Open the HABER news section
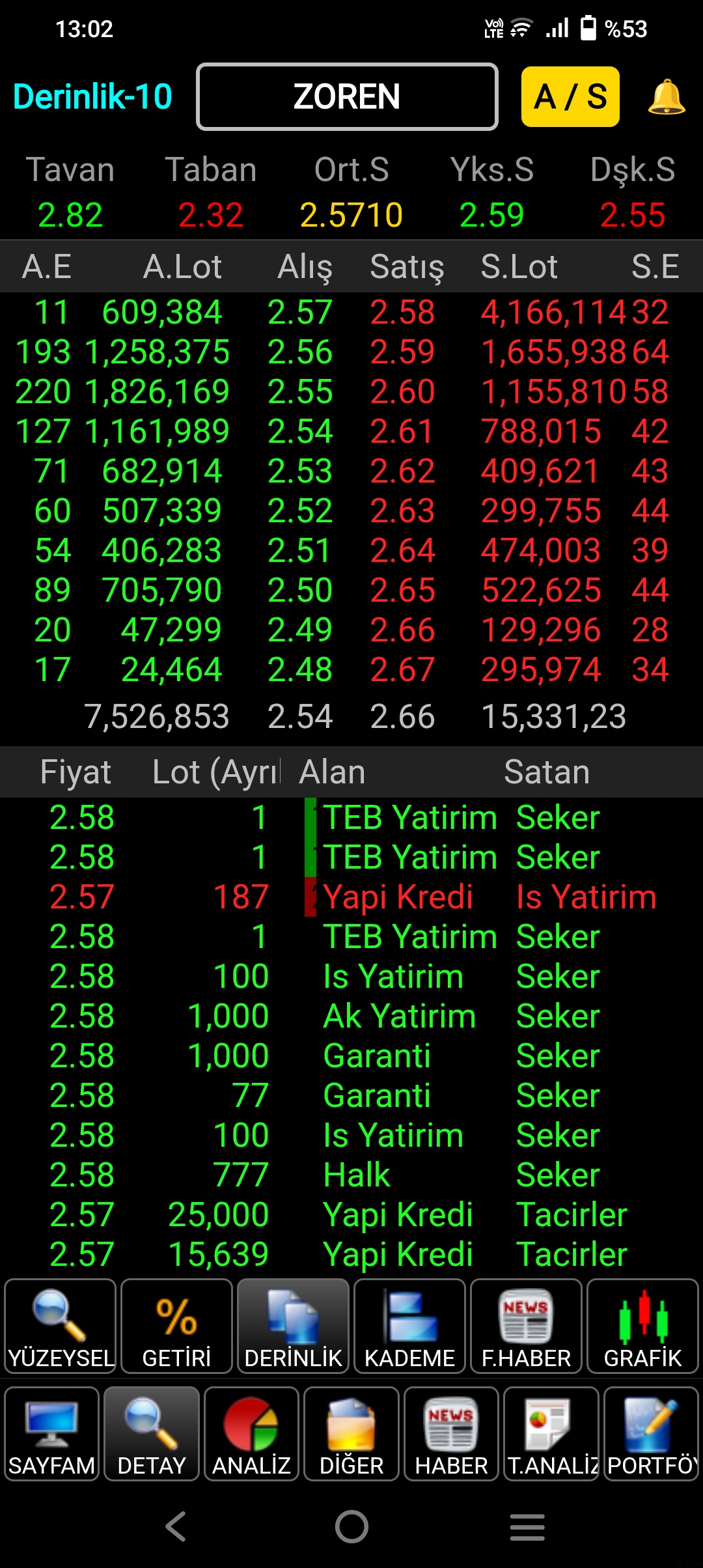Viewport: 703px width, 1568px height. click(452, 1434)
